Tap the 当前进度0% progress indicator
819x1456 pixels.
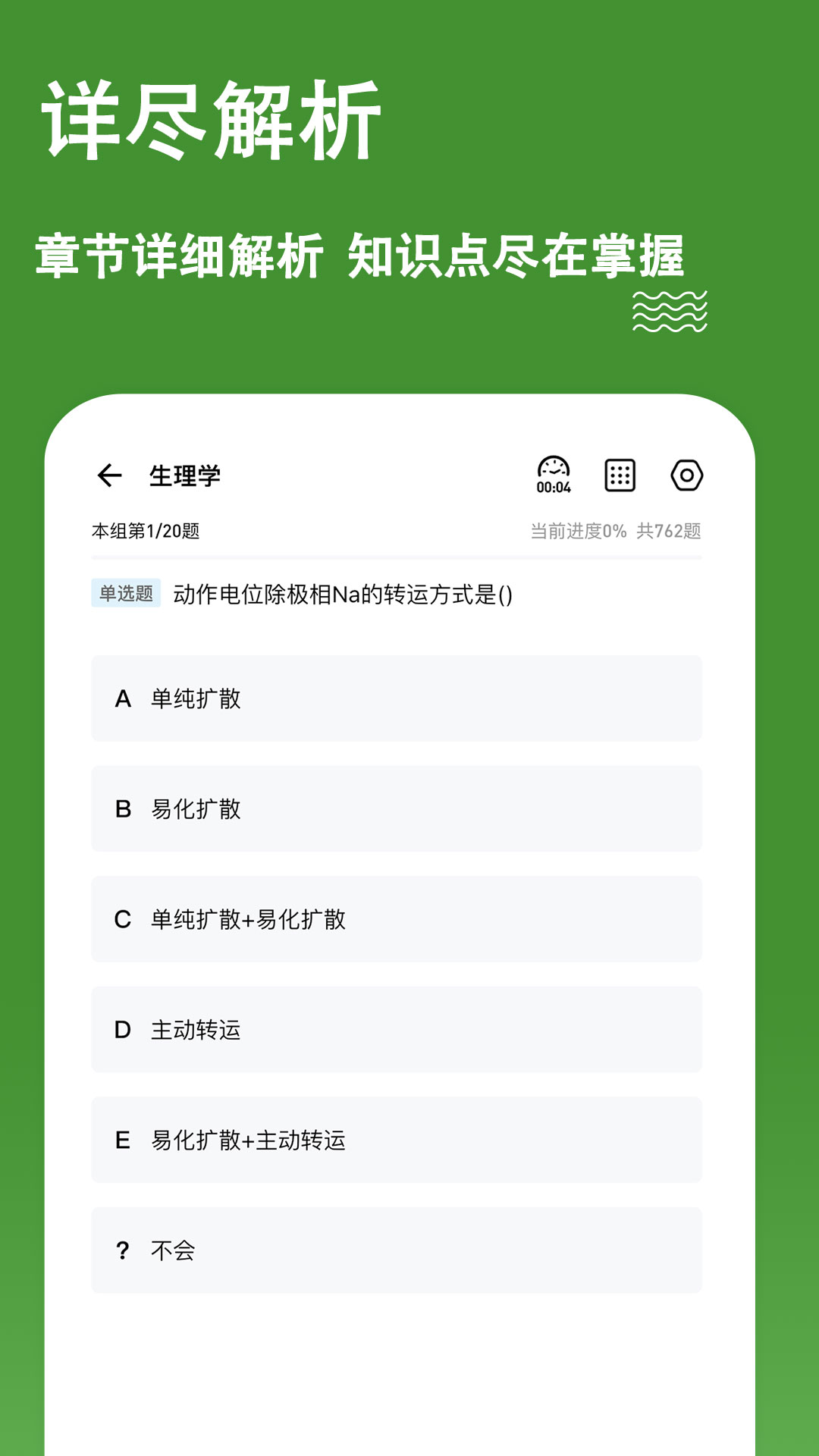point(578,531)
